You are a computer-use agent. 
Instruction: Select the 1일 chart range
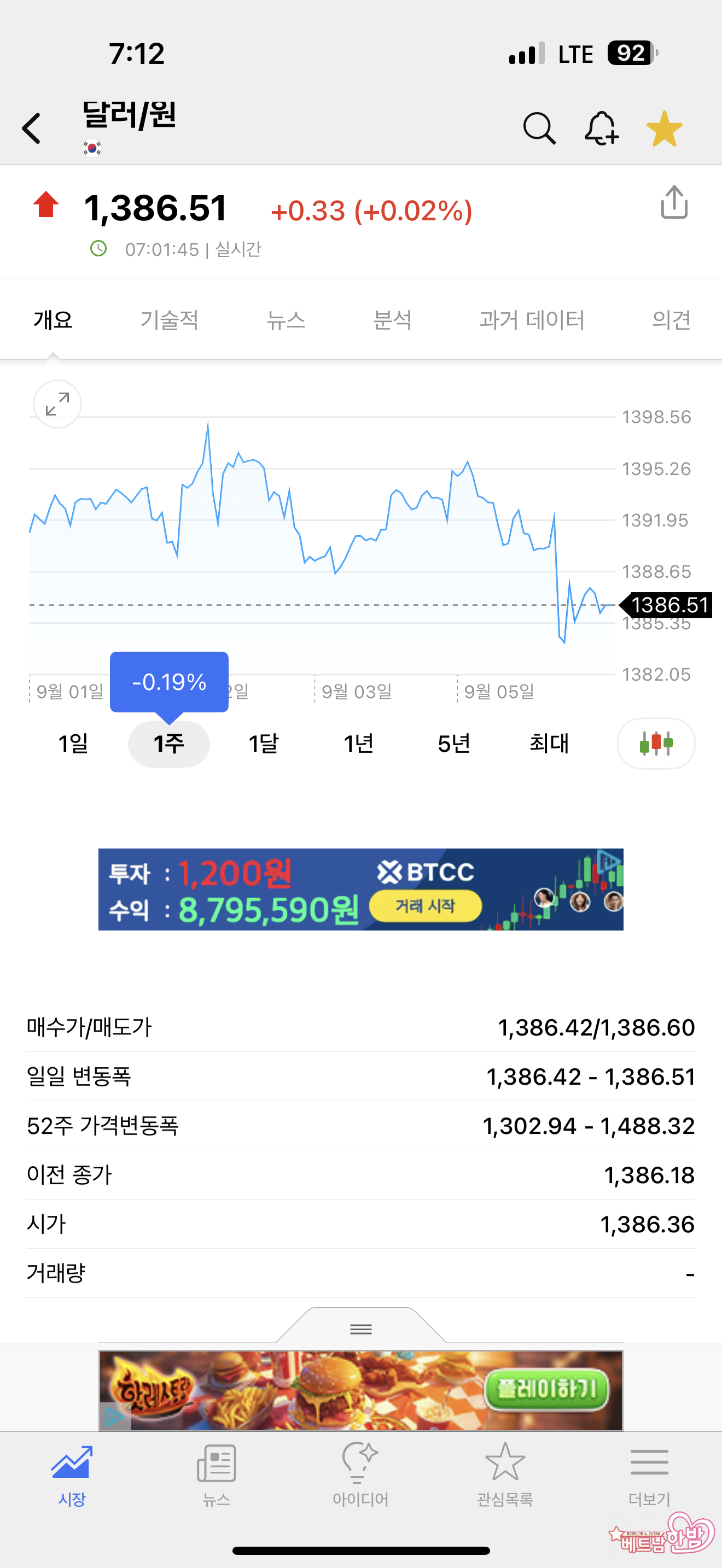73,743
